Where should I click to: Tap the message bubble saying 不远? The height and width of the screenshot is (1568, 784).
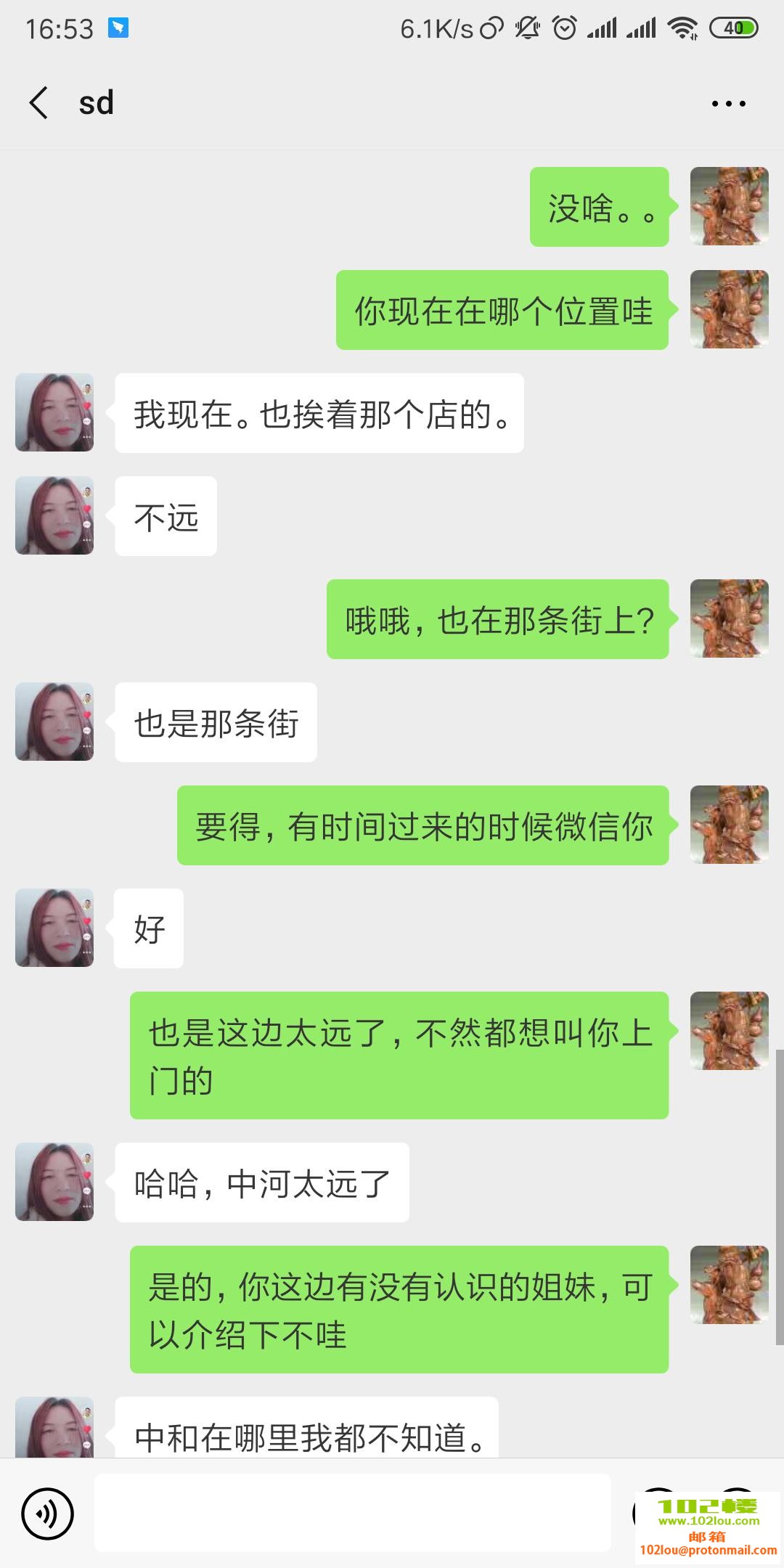pyautogui.click(x=165, y=517)
